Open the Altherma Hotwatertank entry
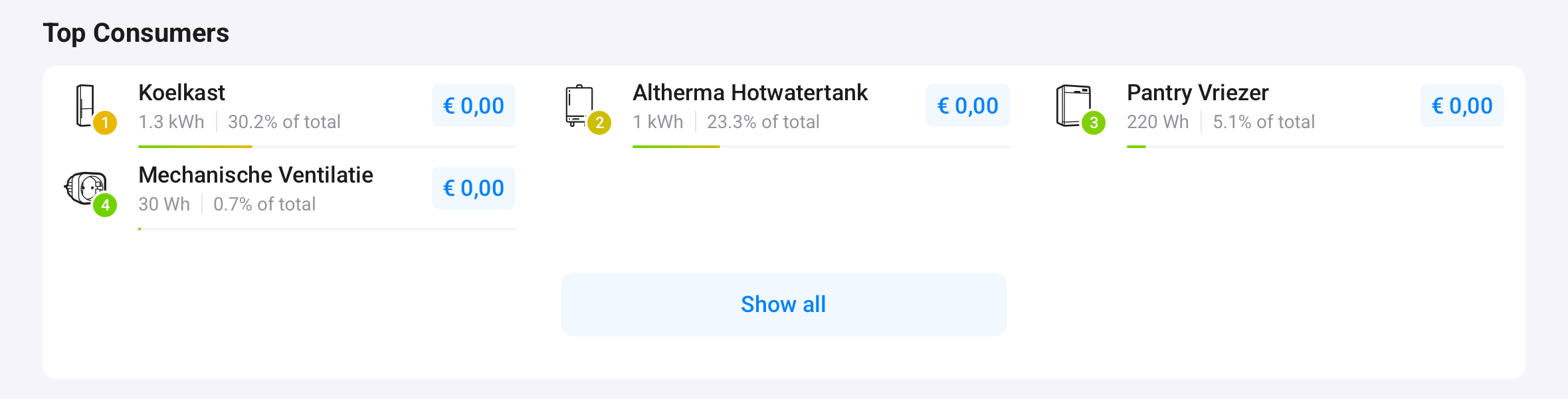 (749, 94)
